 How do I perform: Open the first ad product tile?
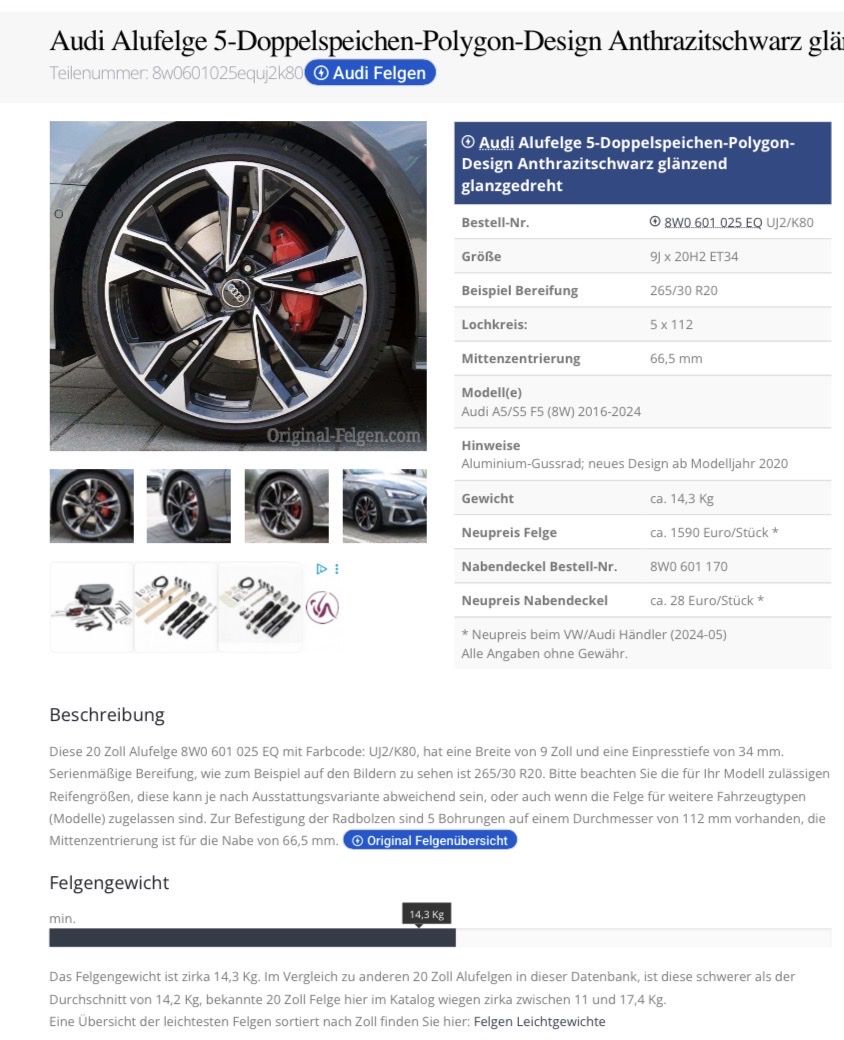click(x=91, y=607)
